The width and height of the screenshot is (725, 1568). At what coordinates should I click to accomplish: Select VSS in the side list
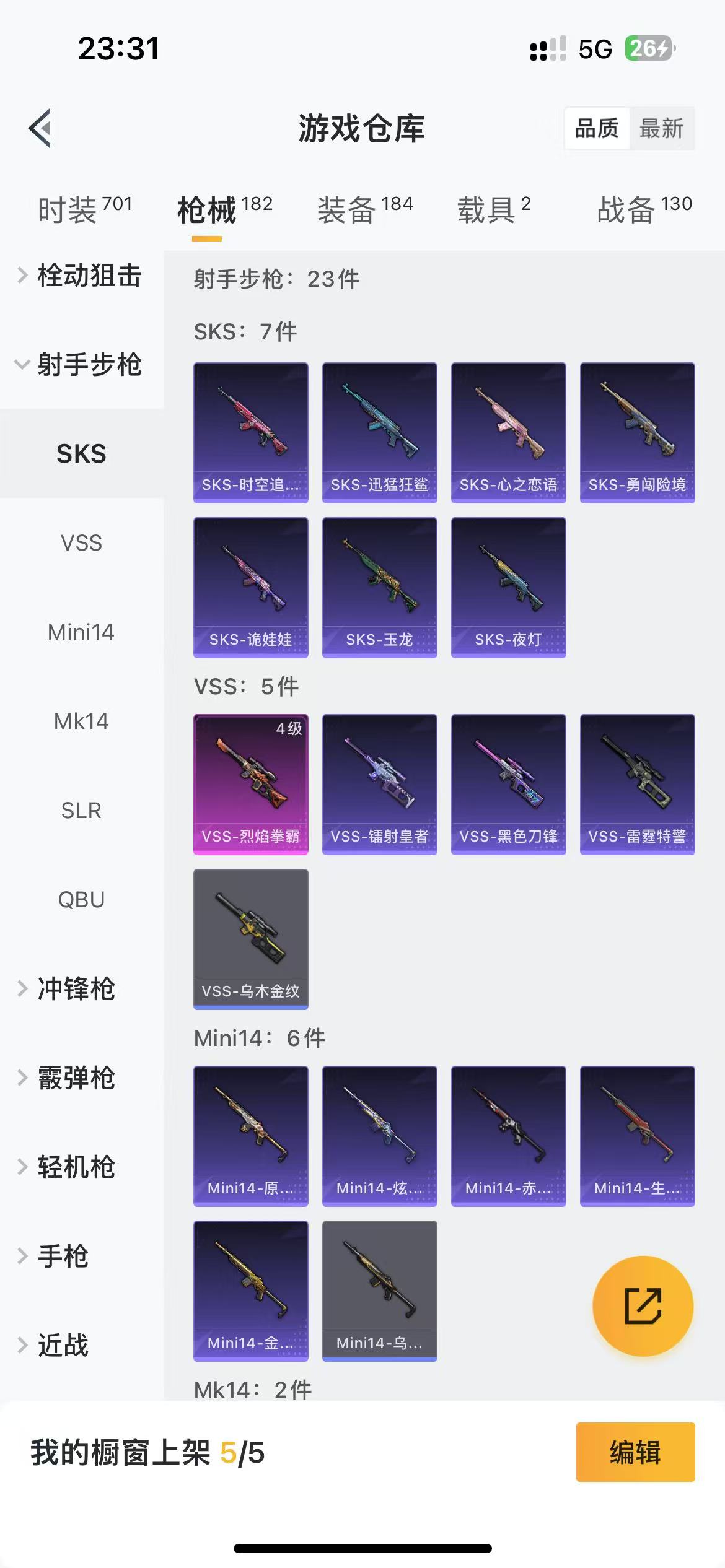(x=81, y=543)
